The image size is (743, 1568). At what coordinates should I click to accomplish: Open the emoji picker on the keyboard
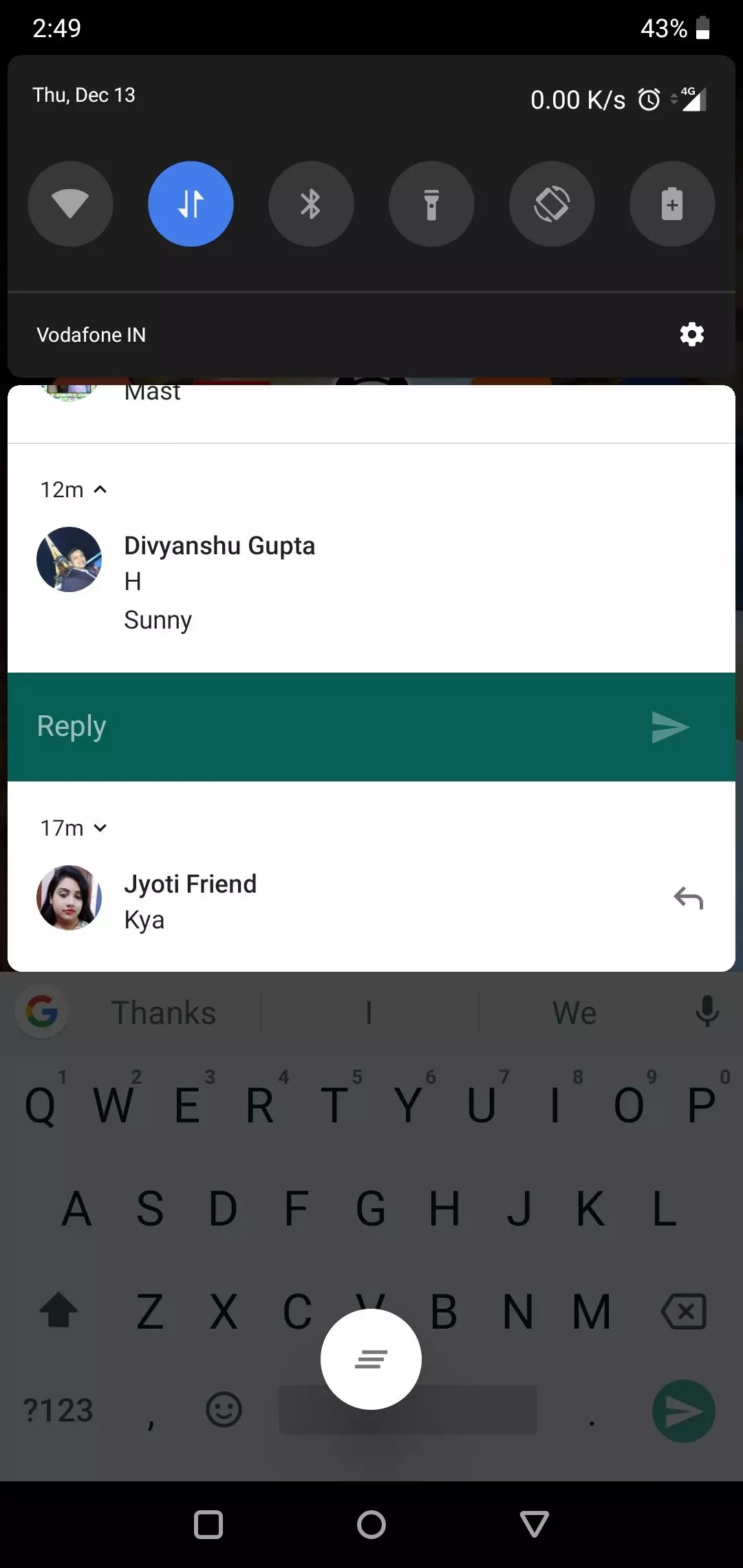[x=223, y=1411]
